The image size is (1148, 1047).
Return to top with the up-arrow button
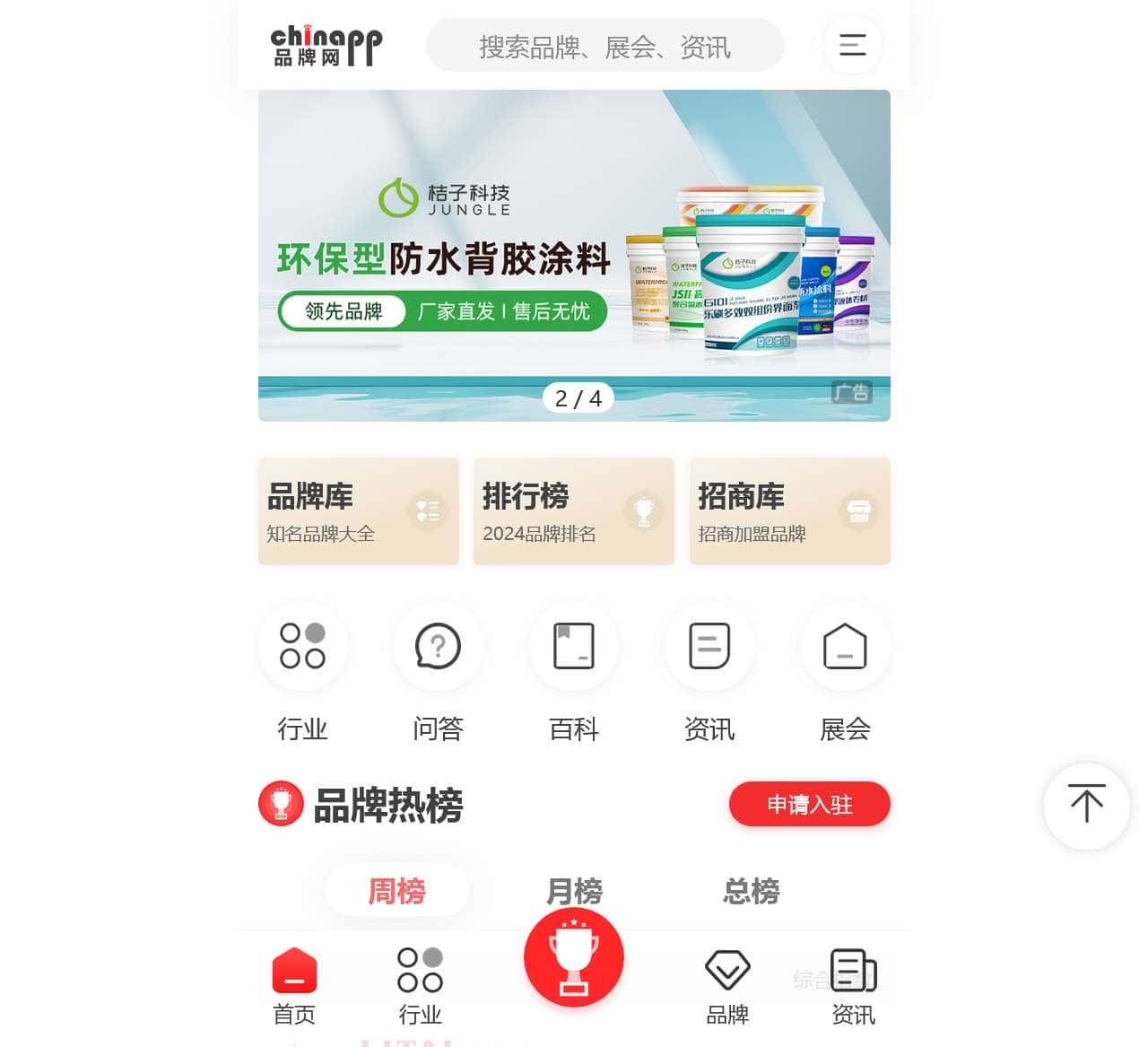tap(1086, 806)
